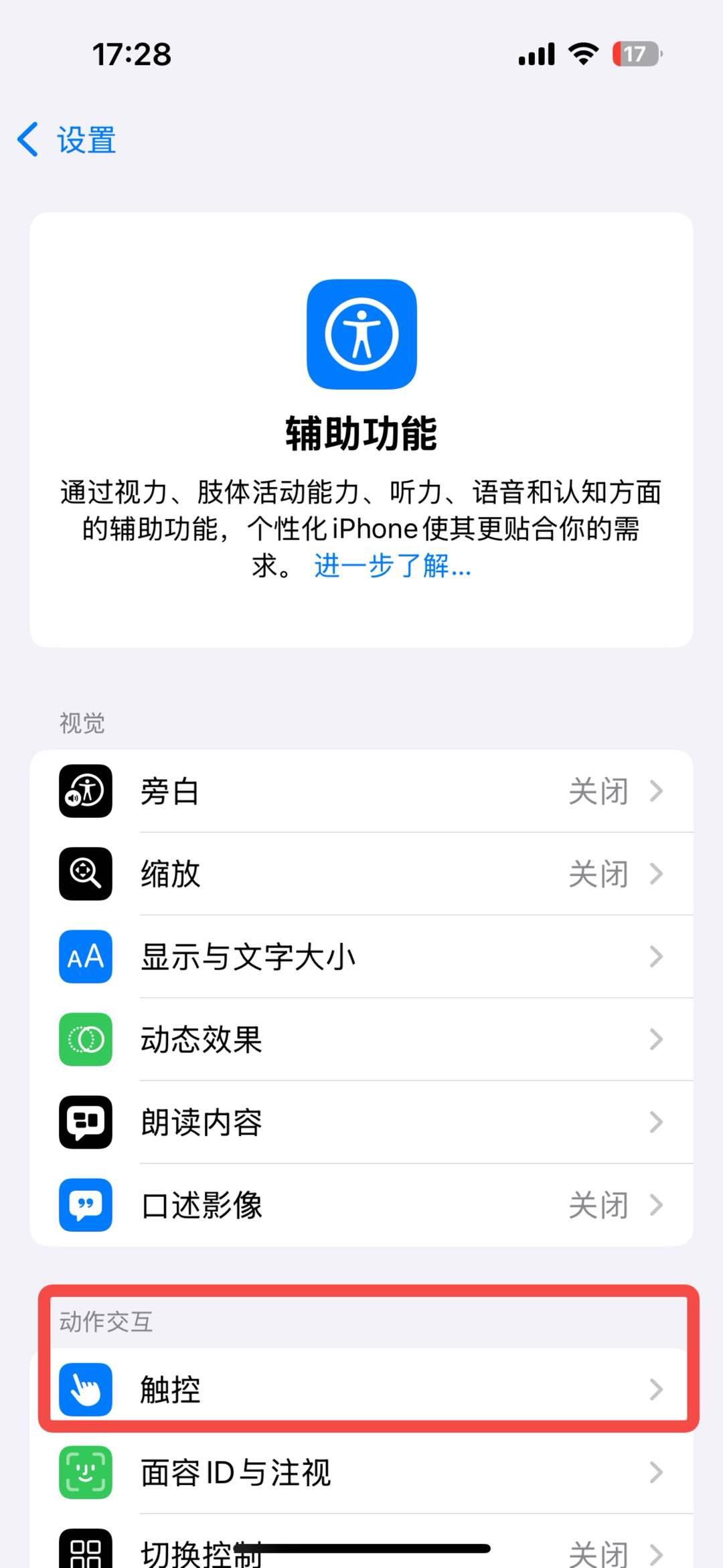
Task: Open 缩放 settings
Action: click(x=361, y=874)
